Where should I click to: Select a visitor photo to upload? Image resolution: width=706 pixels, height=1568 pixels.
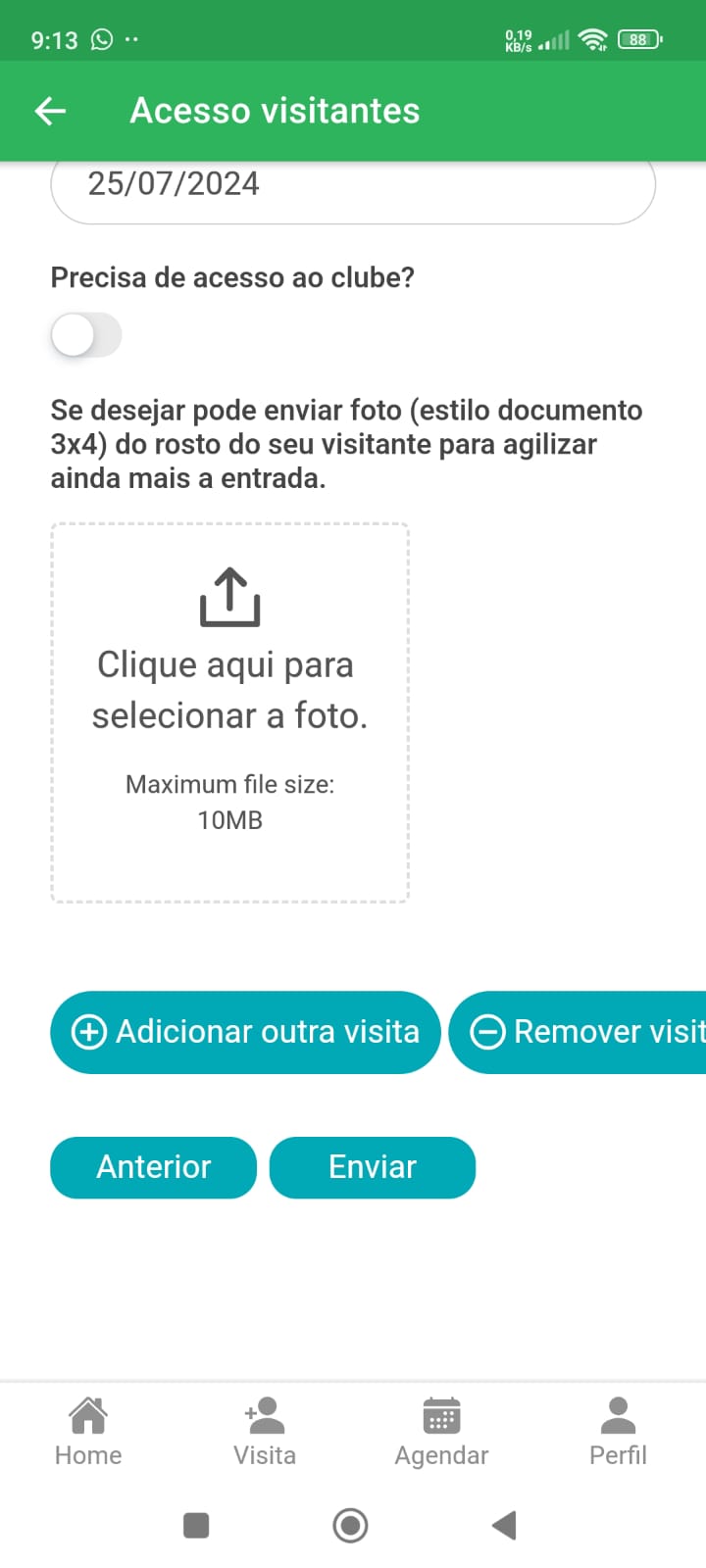coord(229,712)
